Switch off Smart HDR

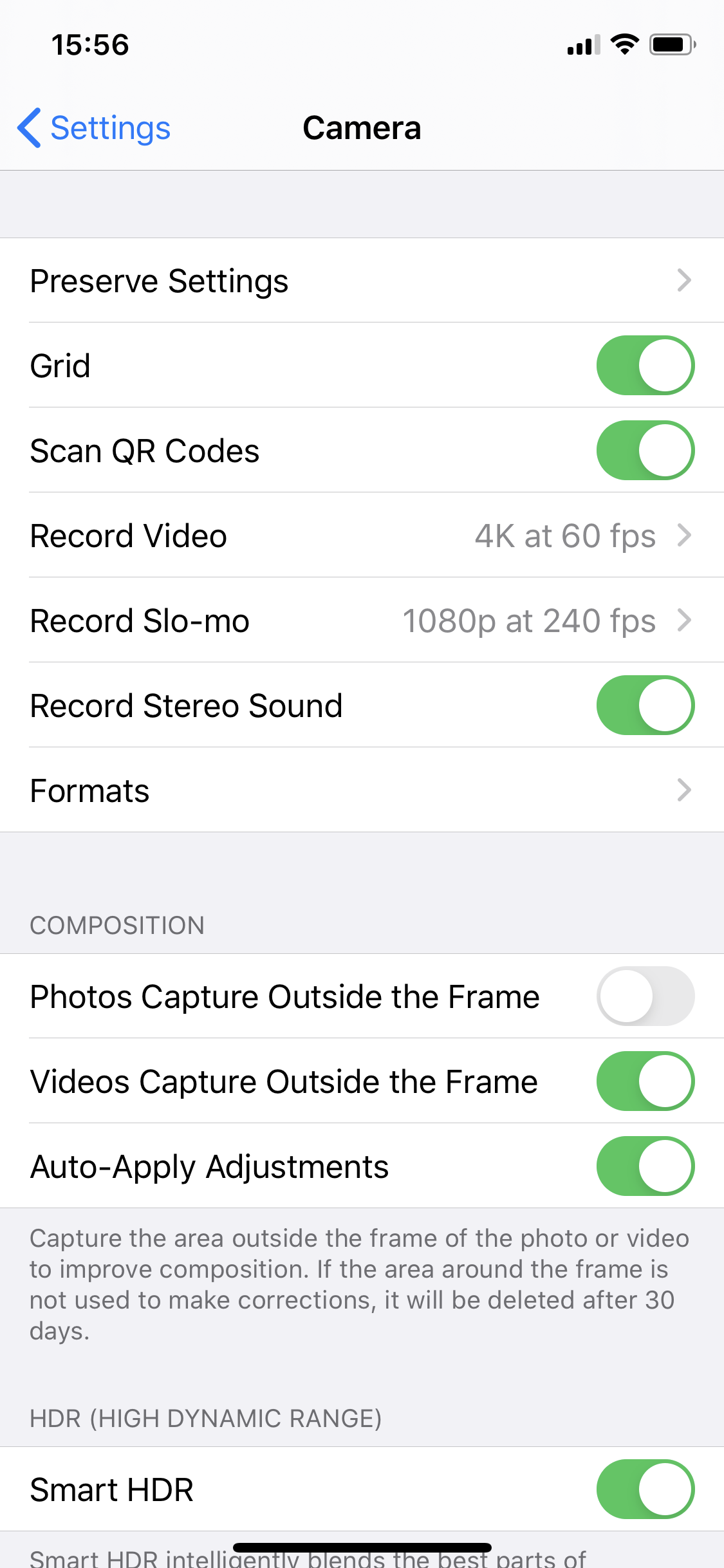point(645,1489)
